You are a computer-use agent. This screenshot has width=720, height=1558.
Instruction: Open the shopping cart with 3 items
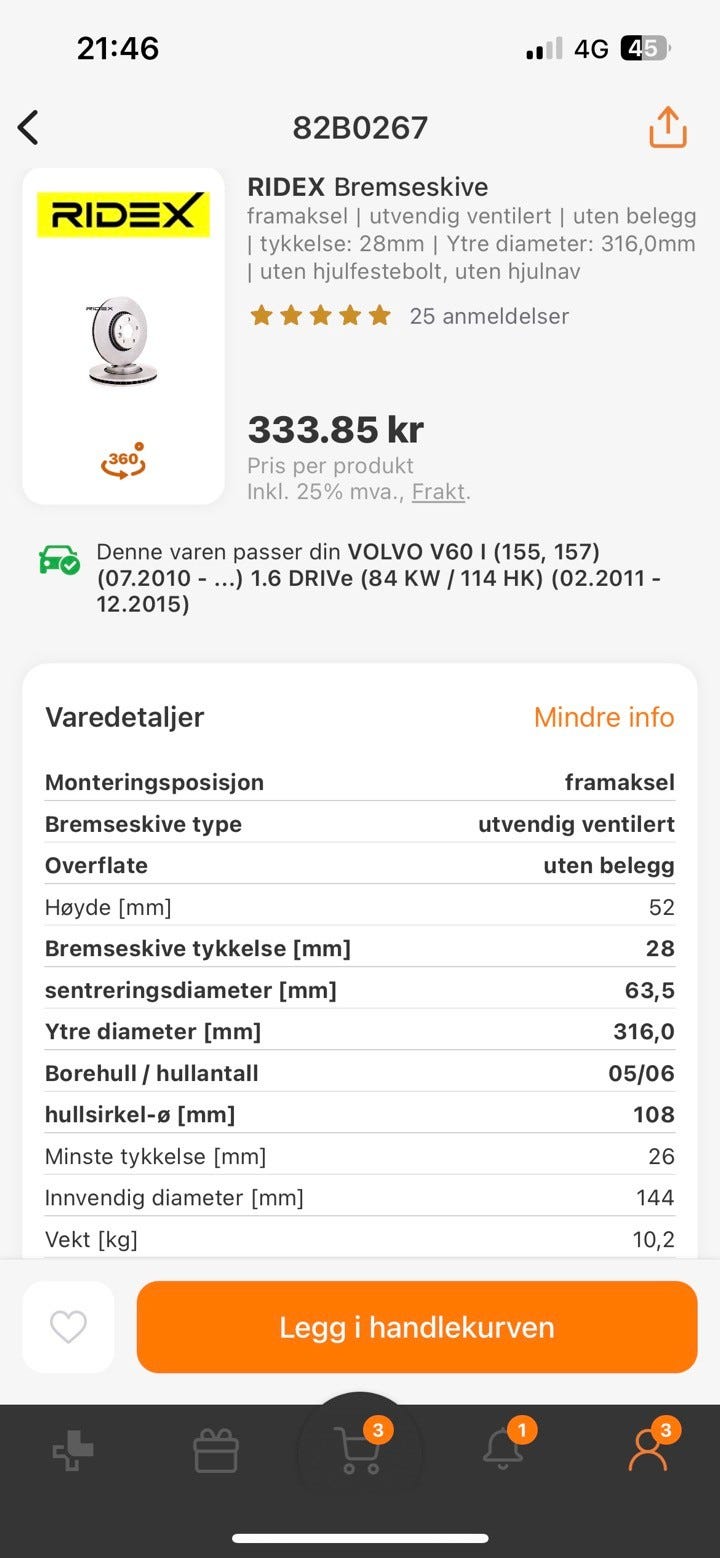pos(358,1449)
